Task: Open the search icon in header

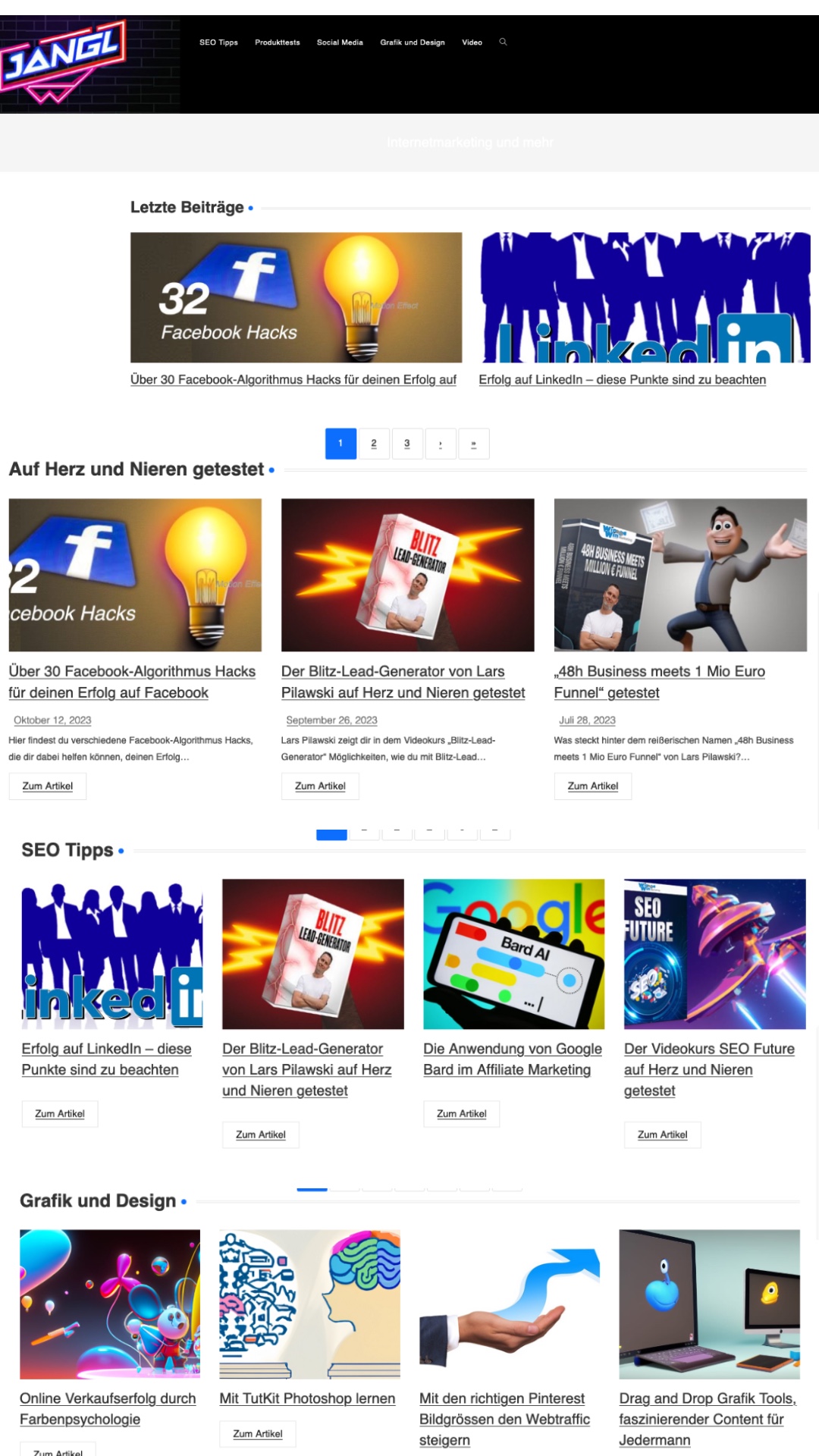Action: pos(503,42)
